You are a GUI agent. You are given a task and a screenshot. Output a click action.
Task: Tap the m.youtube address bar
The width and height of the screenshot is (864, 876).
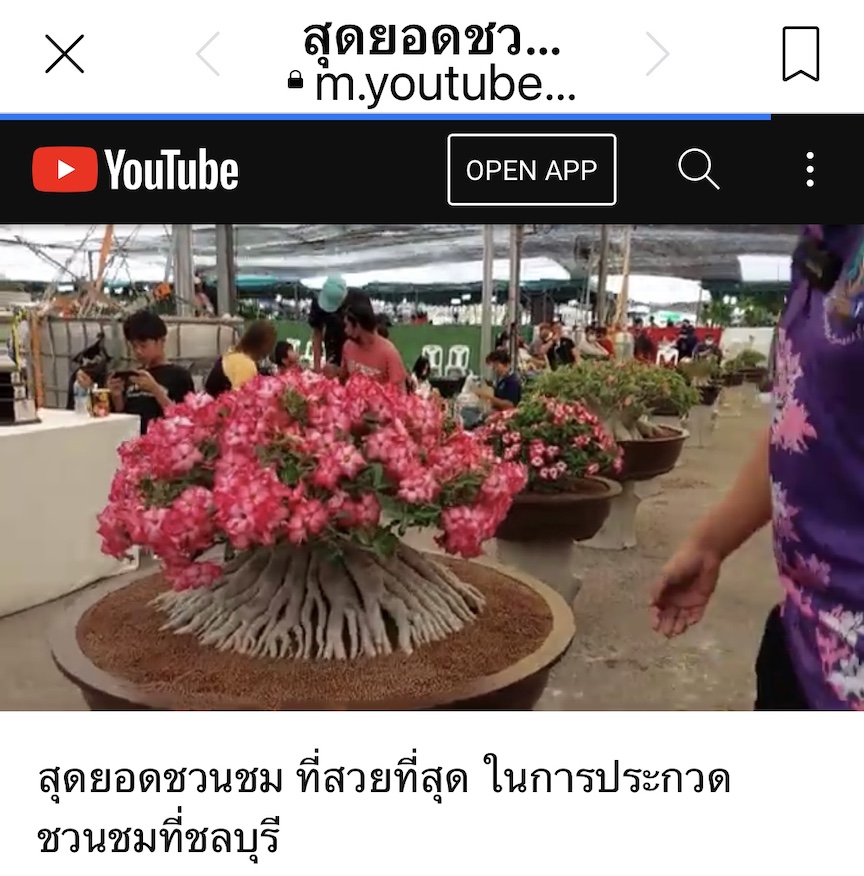(x=432, y=84)
